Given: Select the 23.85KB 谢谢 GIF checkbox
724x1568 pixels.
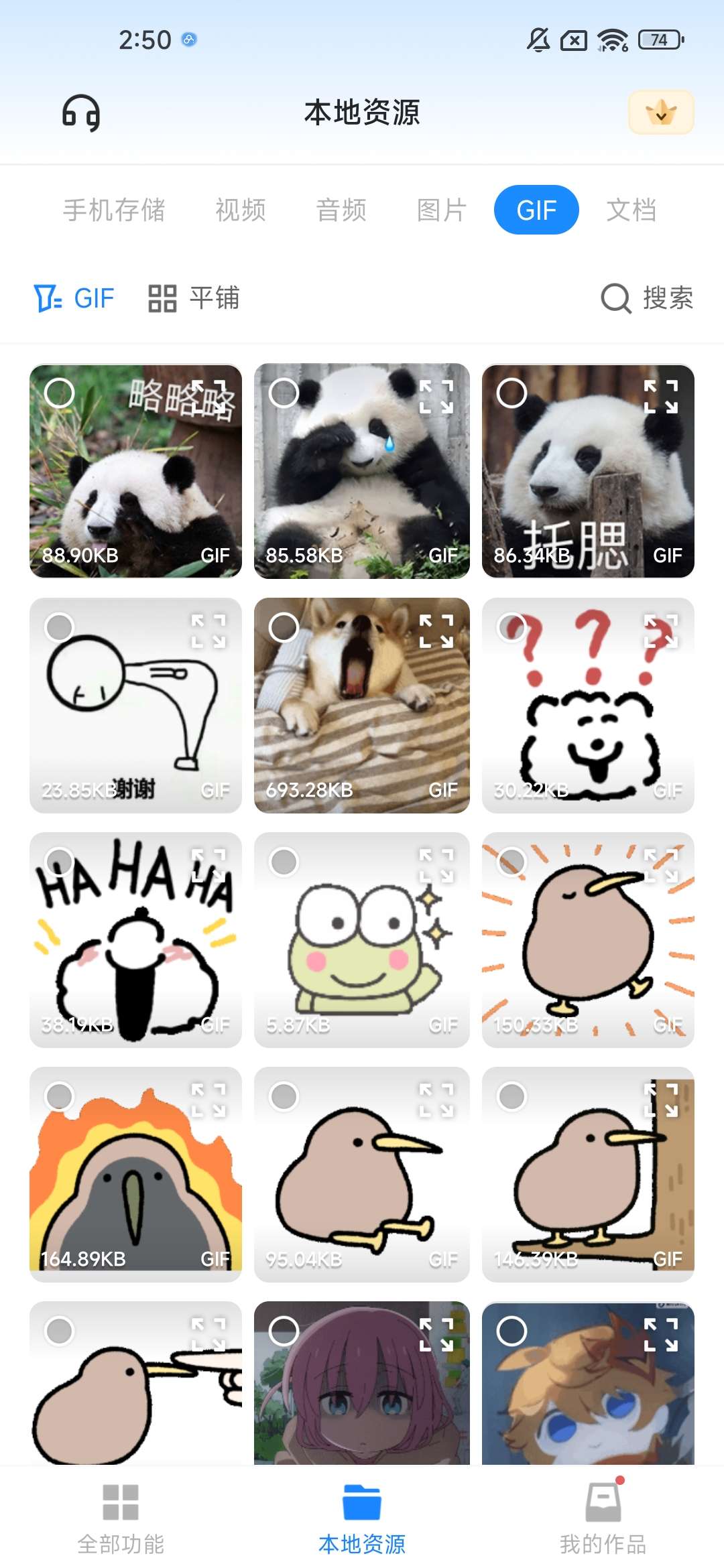Looking at the screenshot, I should tap(59, 628).
